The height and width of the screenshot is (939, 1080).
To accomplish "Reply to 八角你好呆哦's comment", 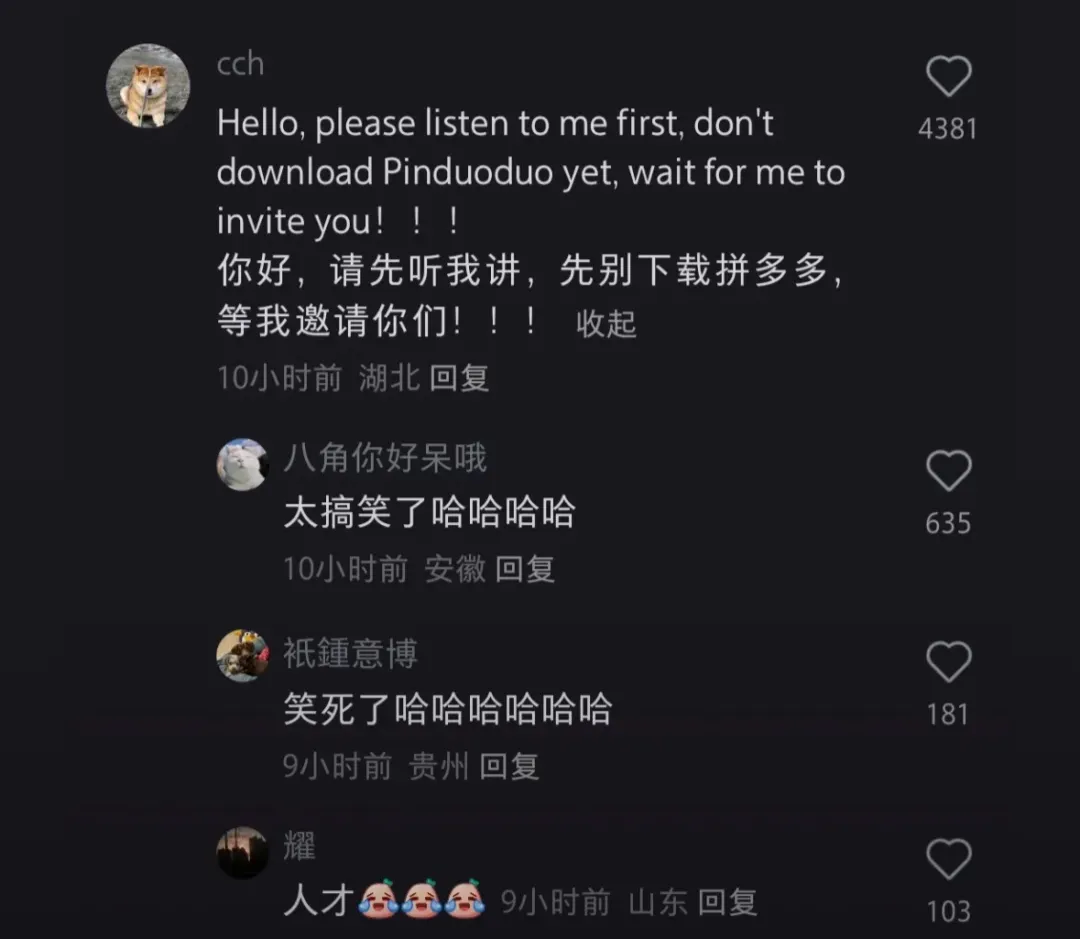I will click(x=525, y=569).
